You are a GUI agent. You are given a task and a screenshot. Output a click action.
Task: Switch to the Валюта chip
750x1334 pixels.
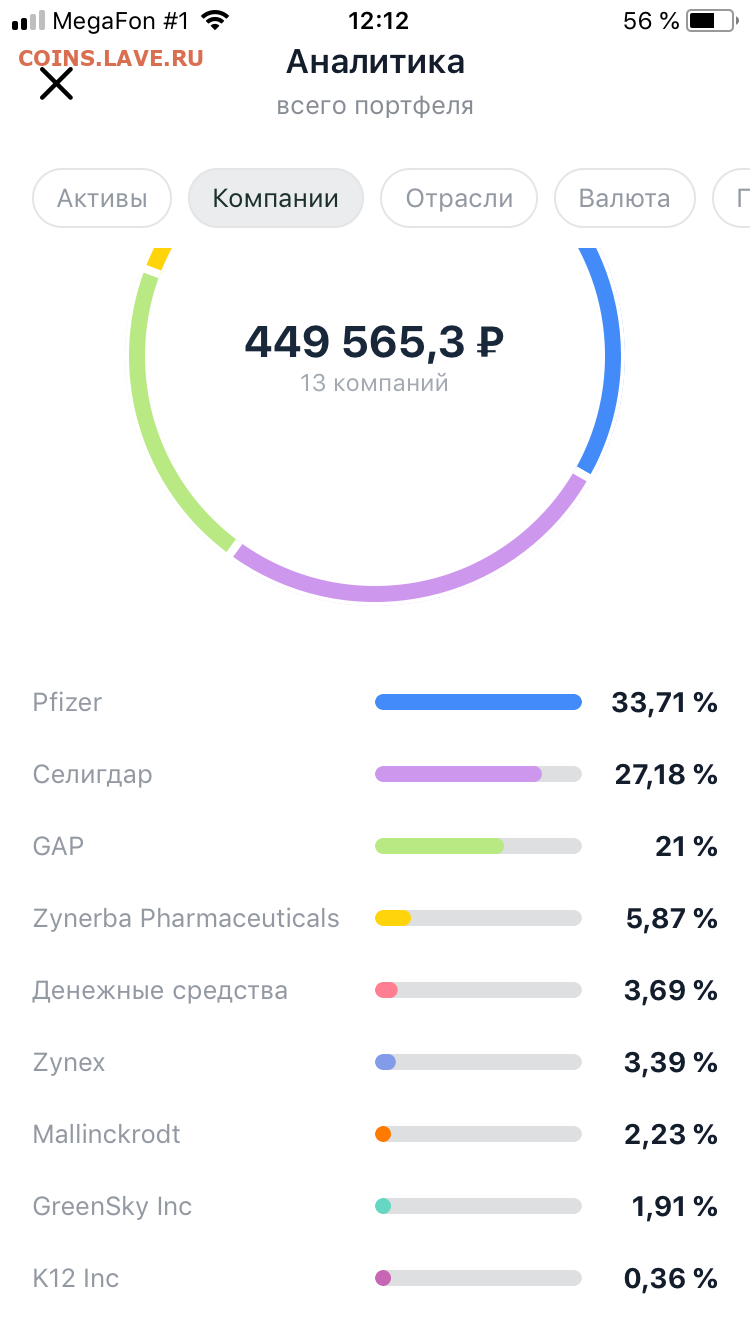[624, 198]
